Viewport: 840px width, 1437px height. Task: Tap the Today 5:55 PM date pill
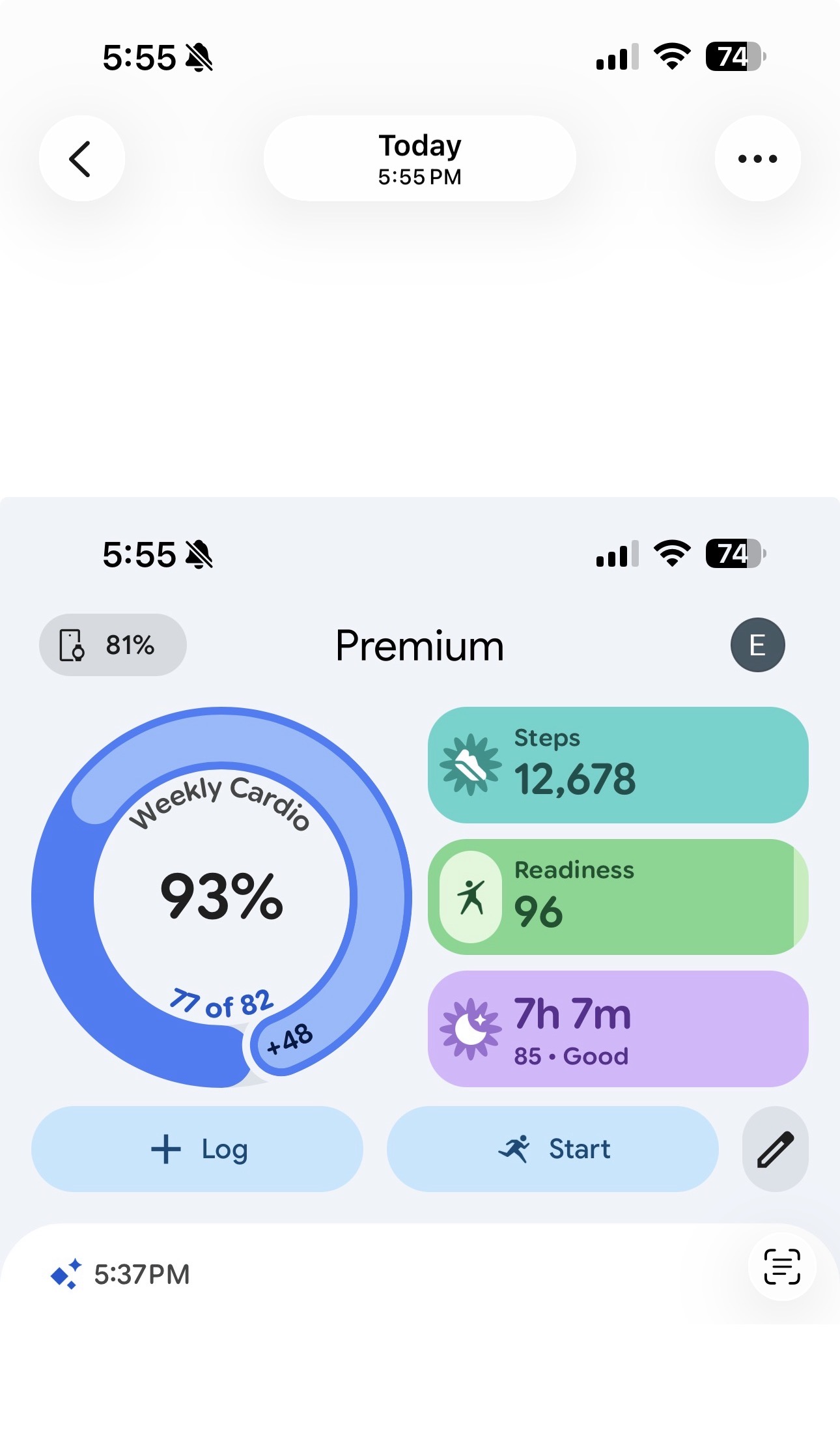pos(420,158)
